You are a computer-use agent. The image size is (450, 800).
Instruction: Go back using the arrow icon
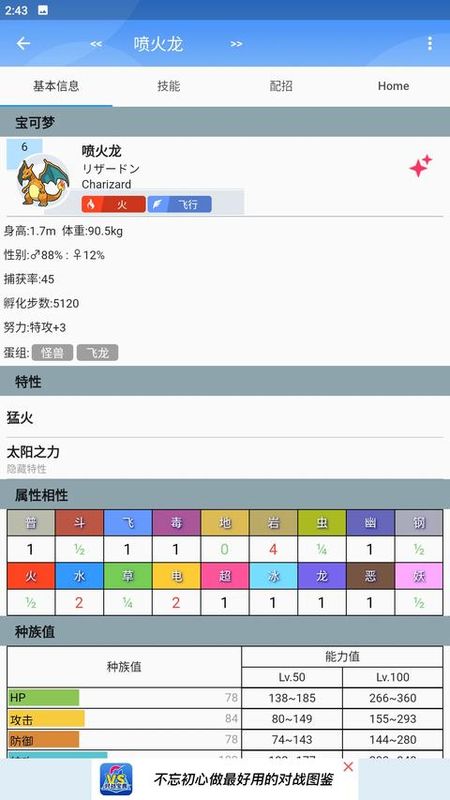23,43
